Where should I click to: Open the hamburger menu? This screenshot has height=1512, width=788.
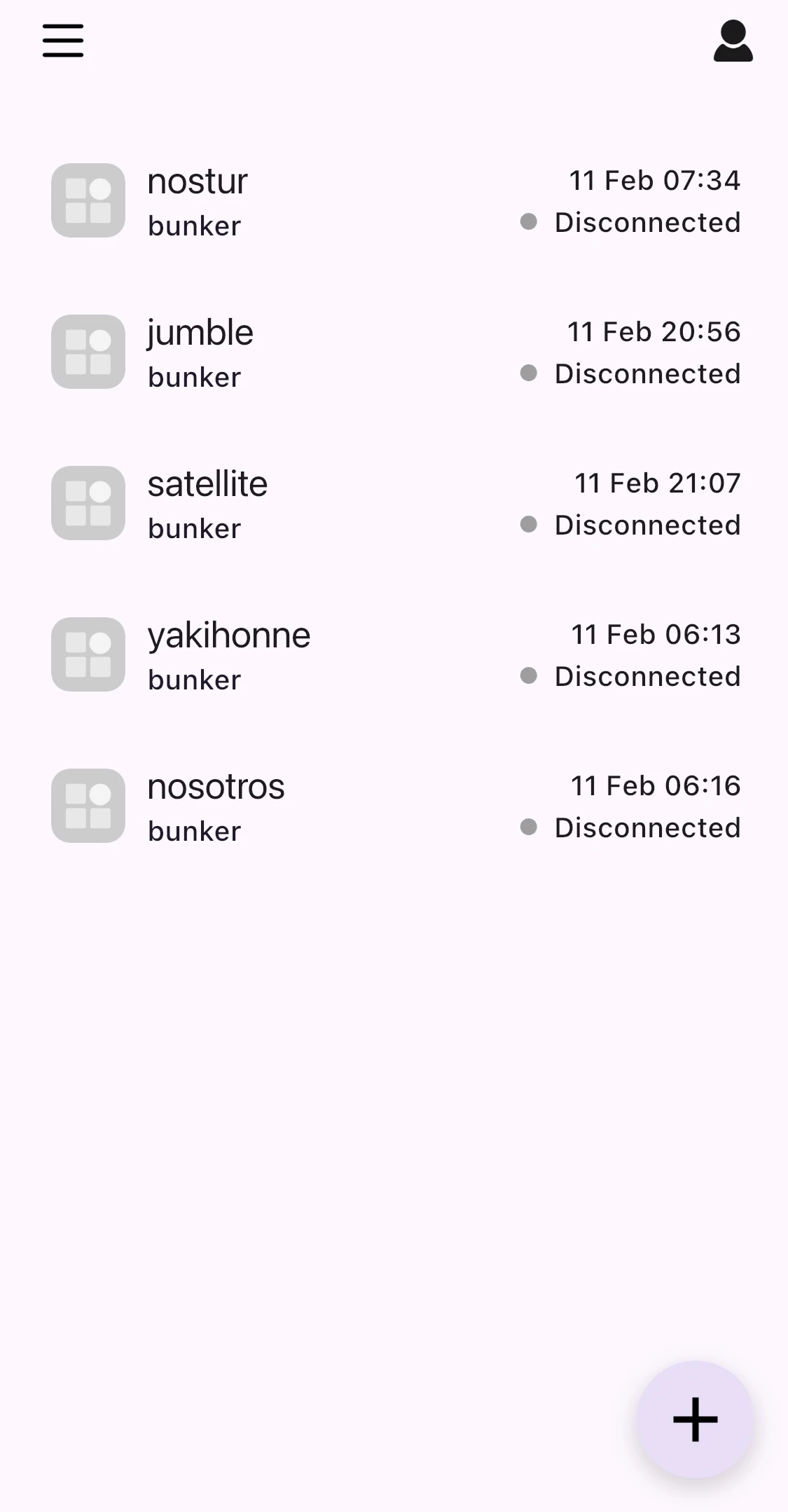(x=63, y=41)
